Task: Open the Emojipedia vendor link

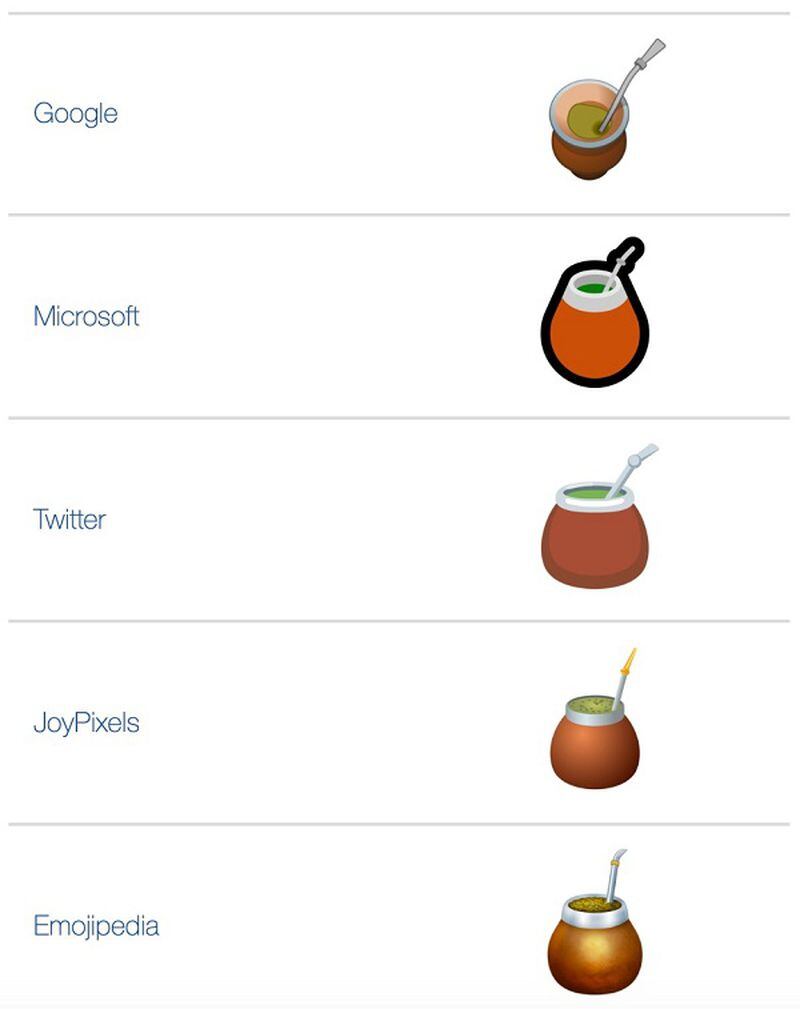Action: coord(96,926)
